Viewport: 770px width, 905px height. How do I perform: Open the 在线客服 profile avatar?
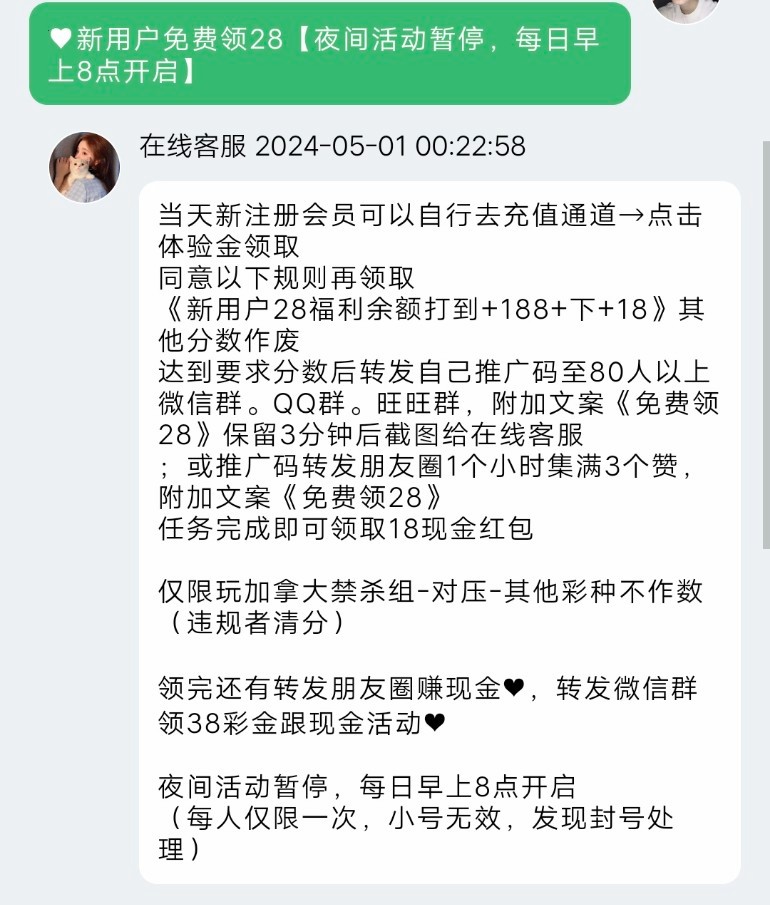[85, 167]
